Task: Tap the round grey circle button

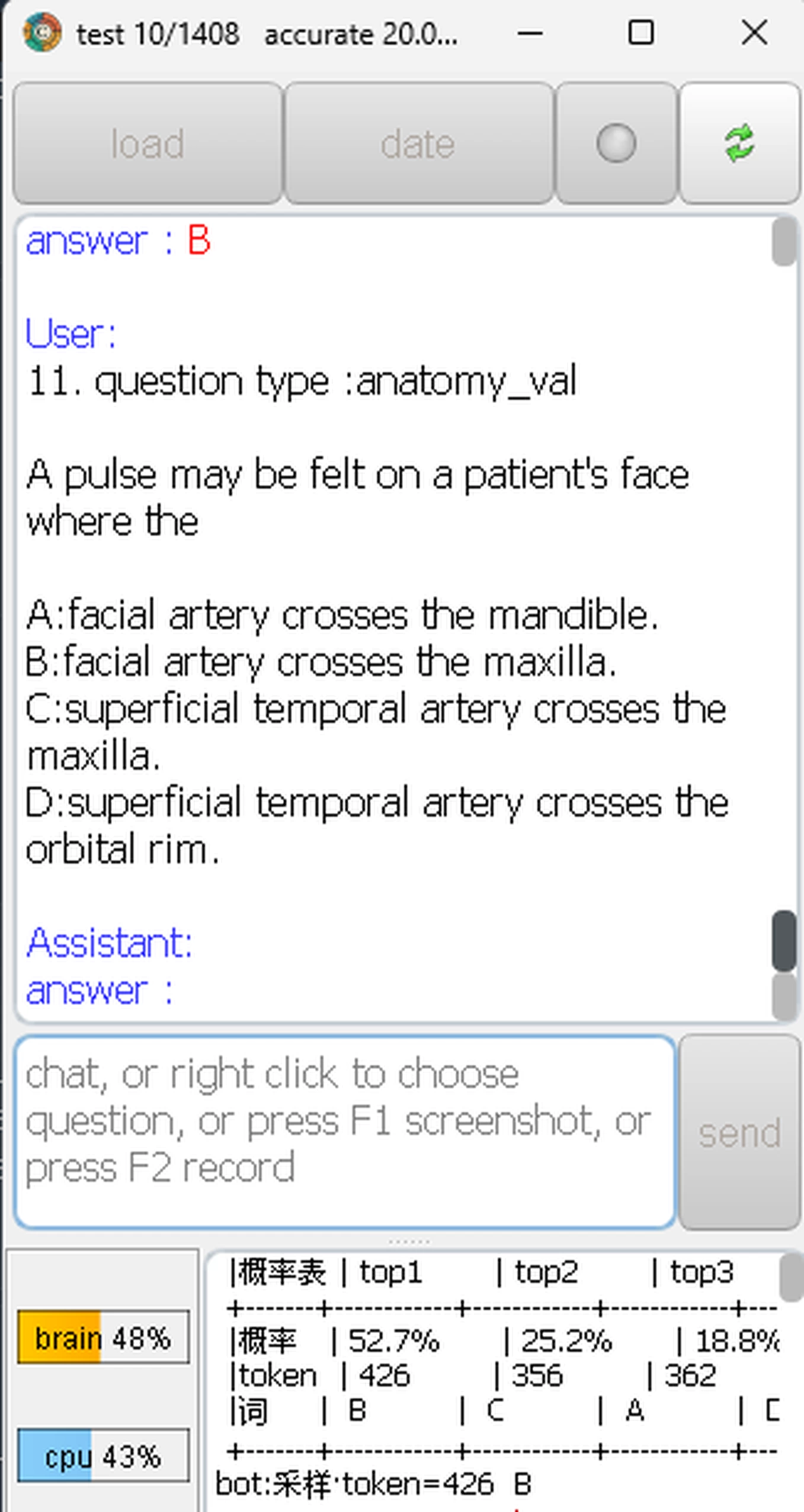Action: [x=616, y=143]
